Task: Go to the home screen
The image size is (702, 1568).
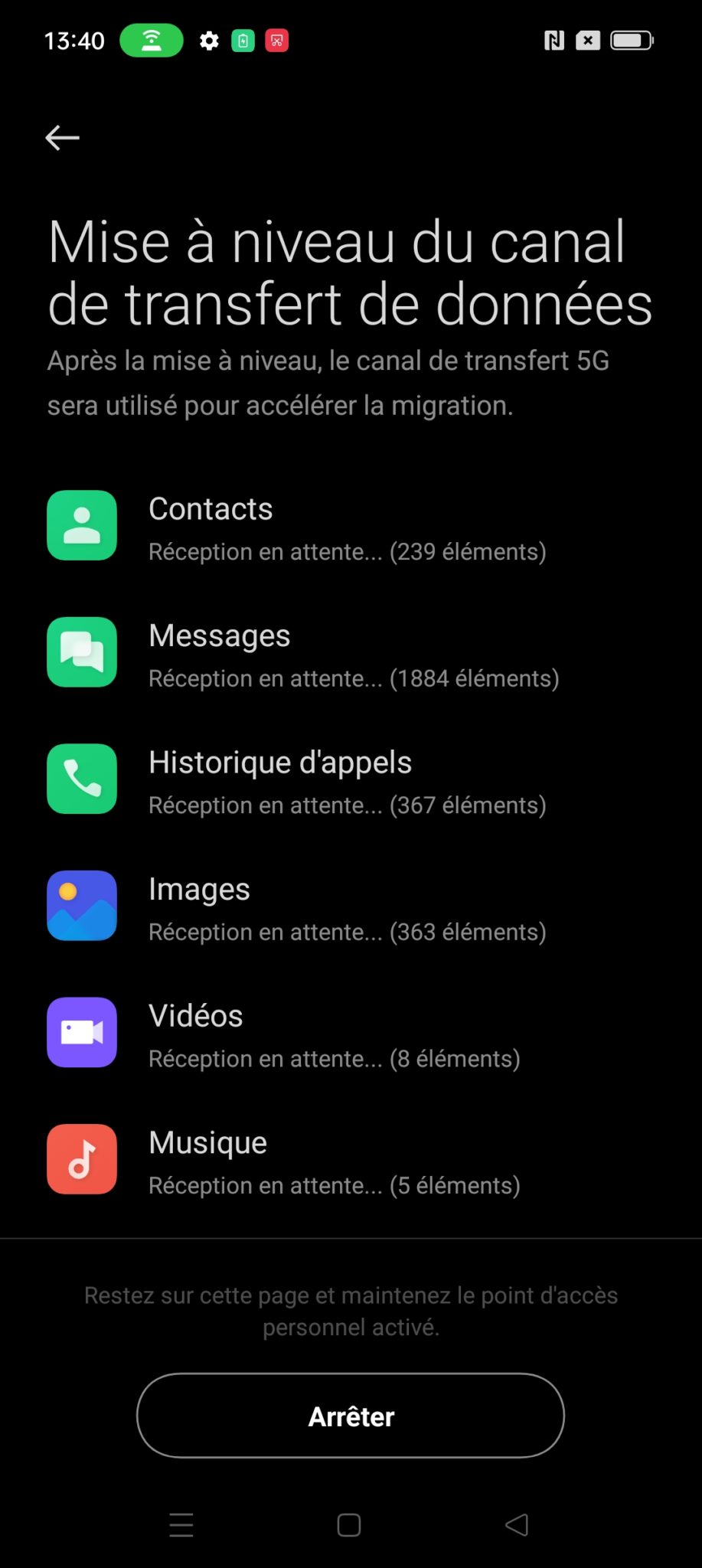Action: click(349, 1524)
